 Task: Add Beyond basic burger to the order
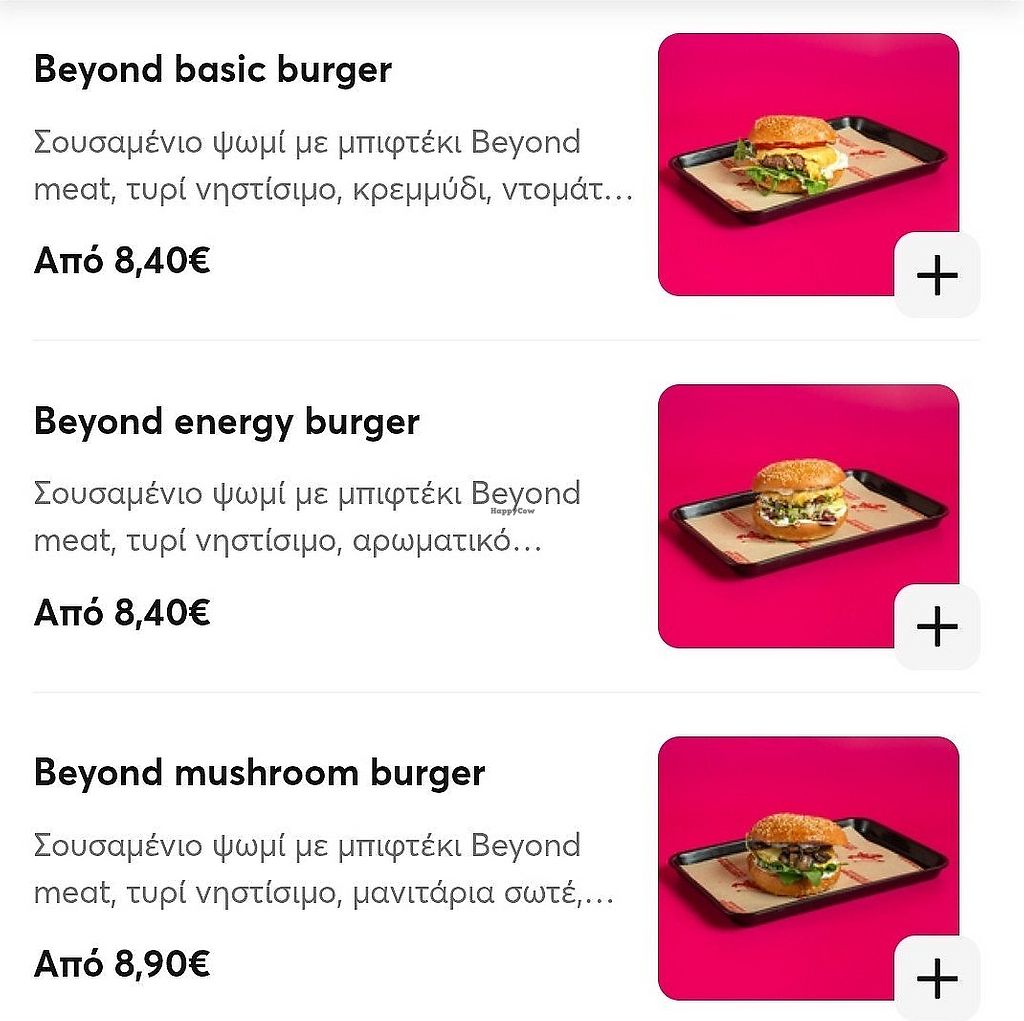(937, 275)
